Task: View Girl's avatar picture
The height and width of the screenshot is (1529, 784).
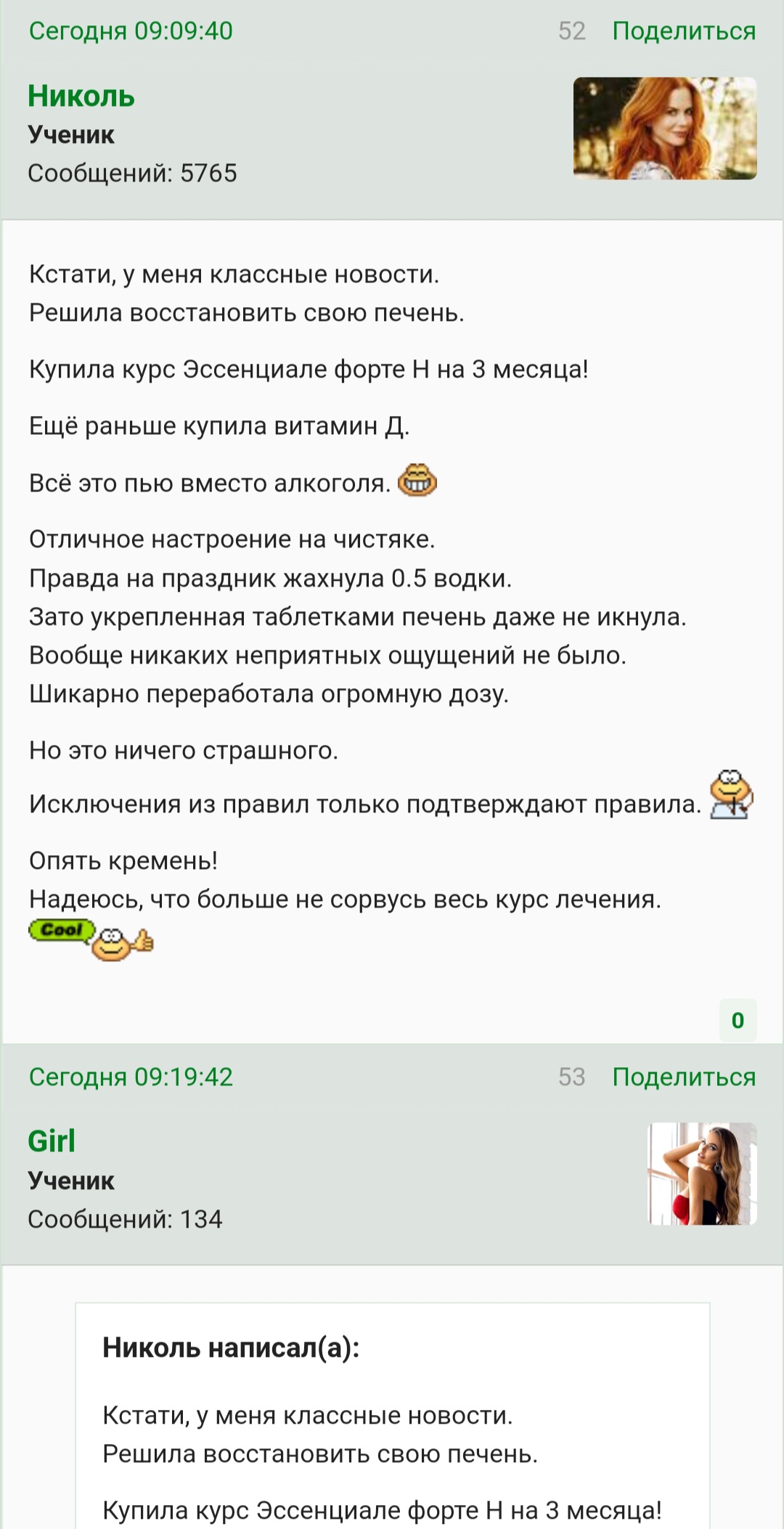Action: [x=702, y=1174]
